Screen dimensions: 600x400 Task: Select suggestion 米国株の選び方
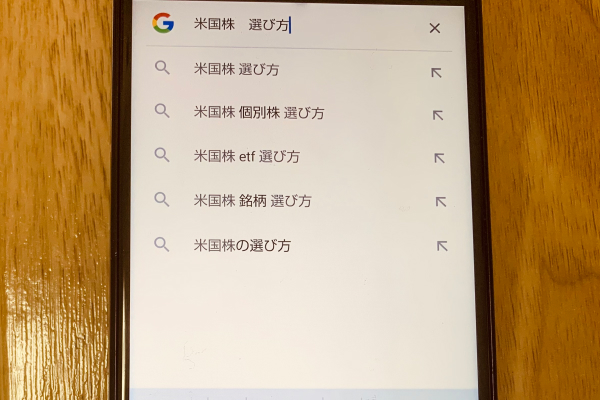click(242, 244)
